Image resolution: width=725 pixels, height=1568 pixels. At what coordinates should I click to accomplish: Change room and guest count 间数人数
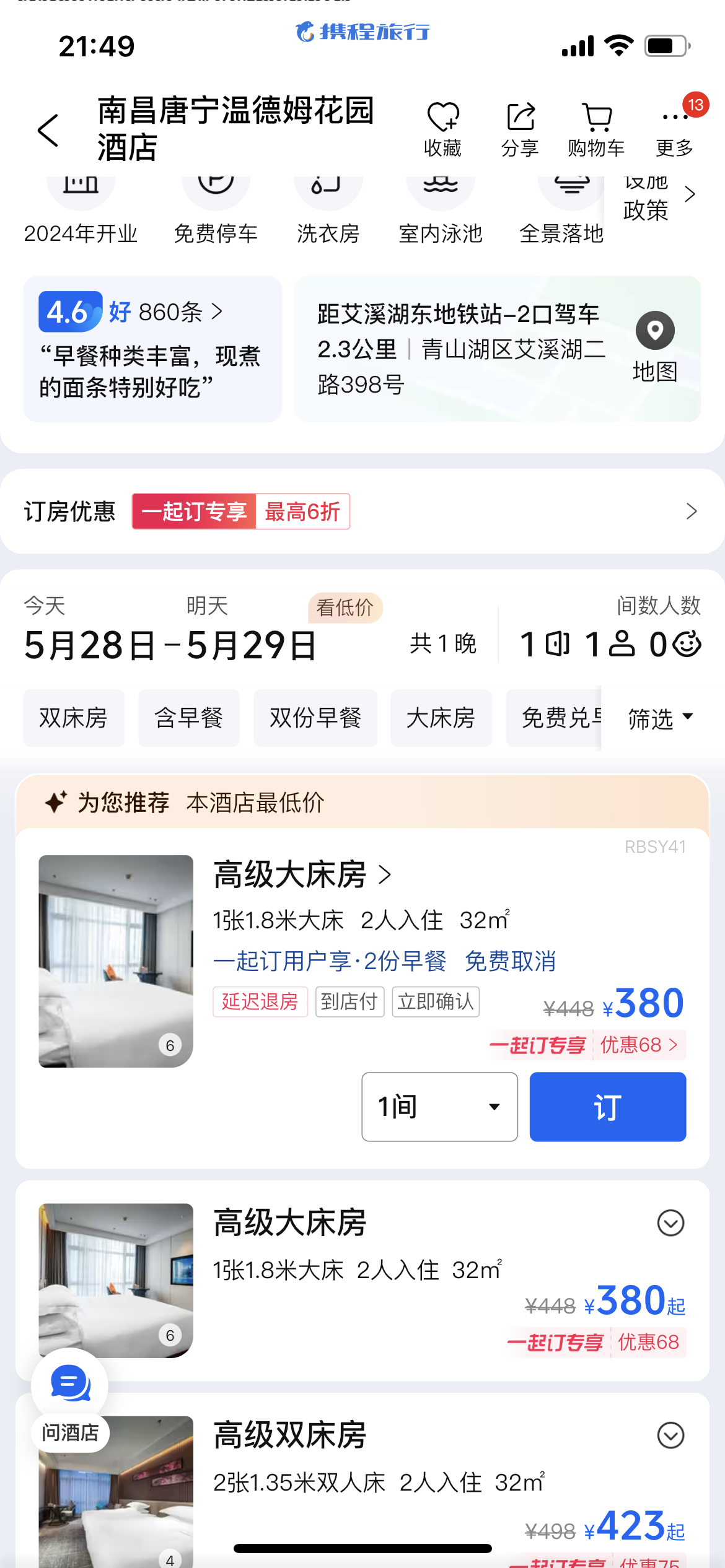pos(610,629)
